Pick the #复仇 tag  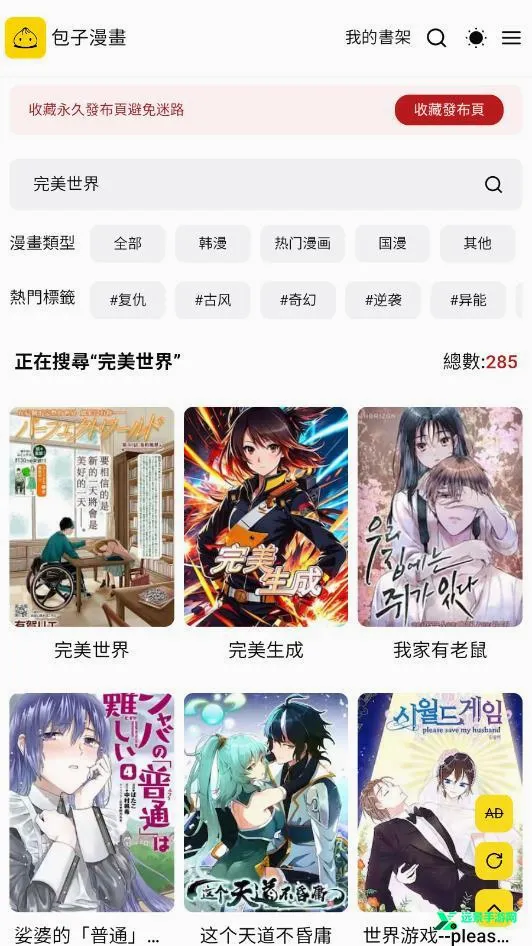pyautogui.click(x=127, y=300)
